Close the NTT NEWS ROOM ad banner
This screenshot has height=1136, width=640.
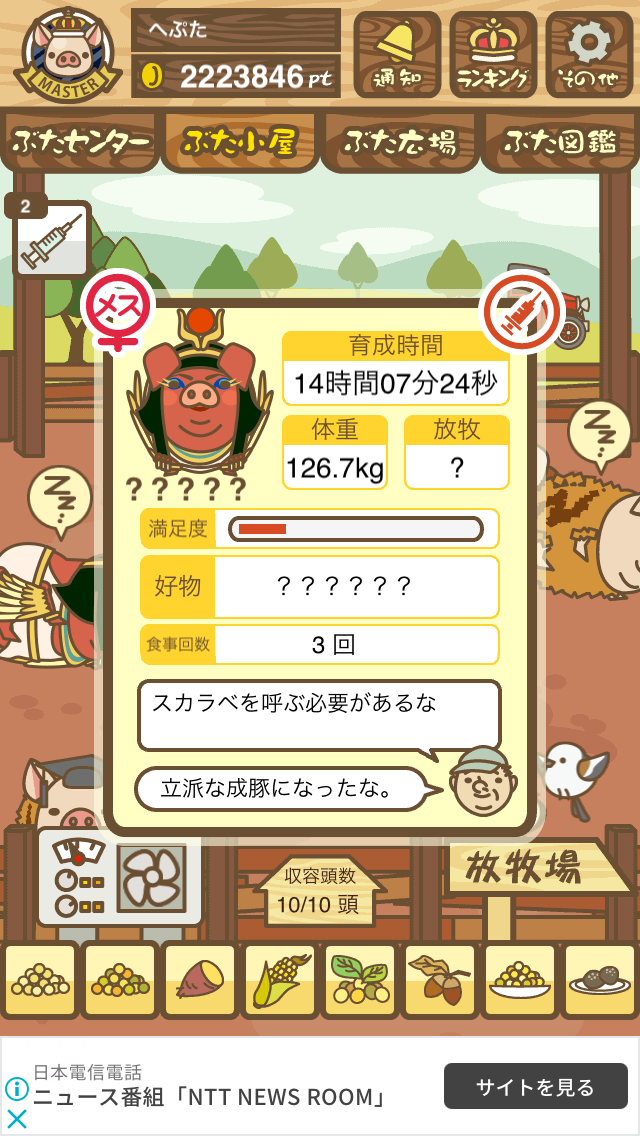(x=16, y=1119)
